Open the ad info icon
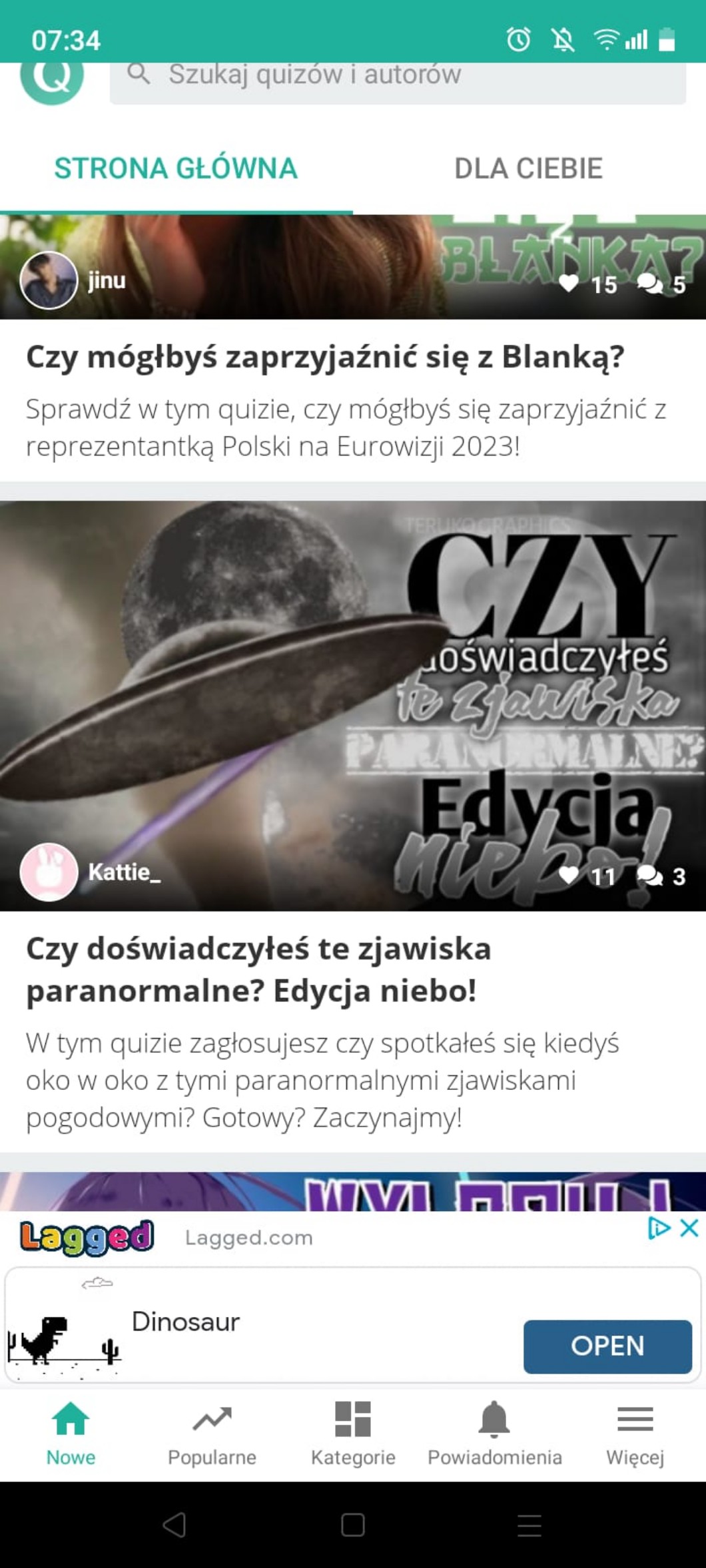Viewport: 706px width, 1568px height. (658, 1228)
